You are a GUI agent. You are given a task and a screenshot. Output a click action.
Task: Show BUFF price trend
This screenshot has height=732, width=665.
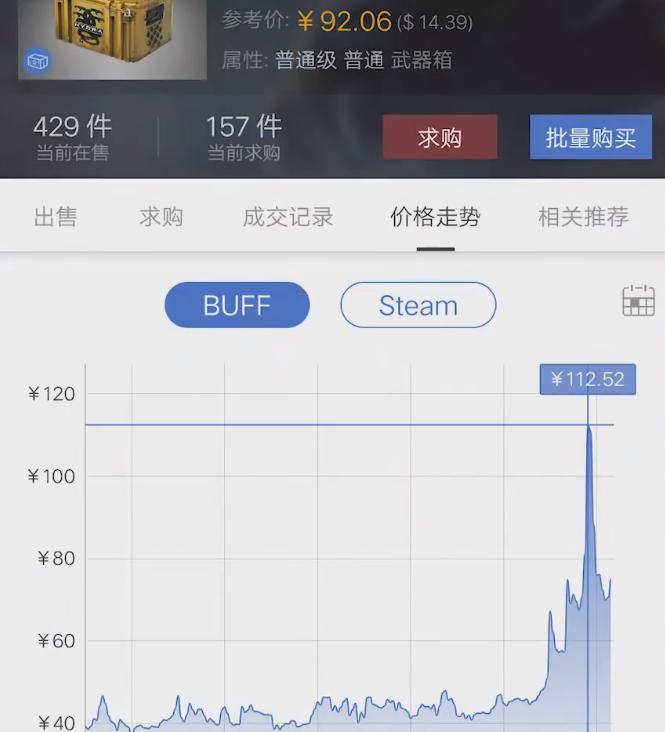coord(237,305)
